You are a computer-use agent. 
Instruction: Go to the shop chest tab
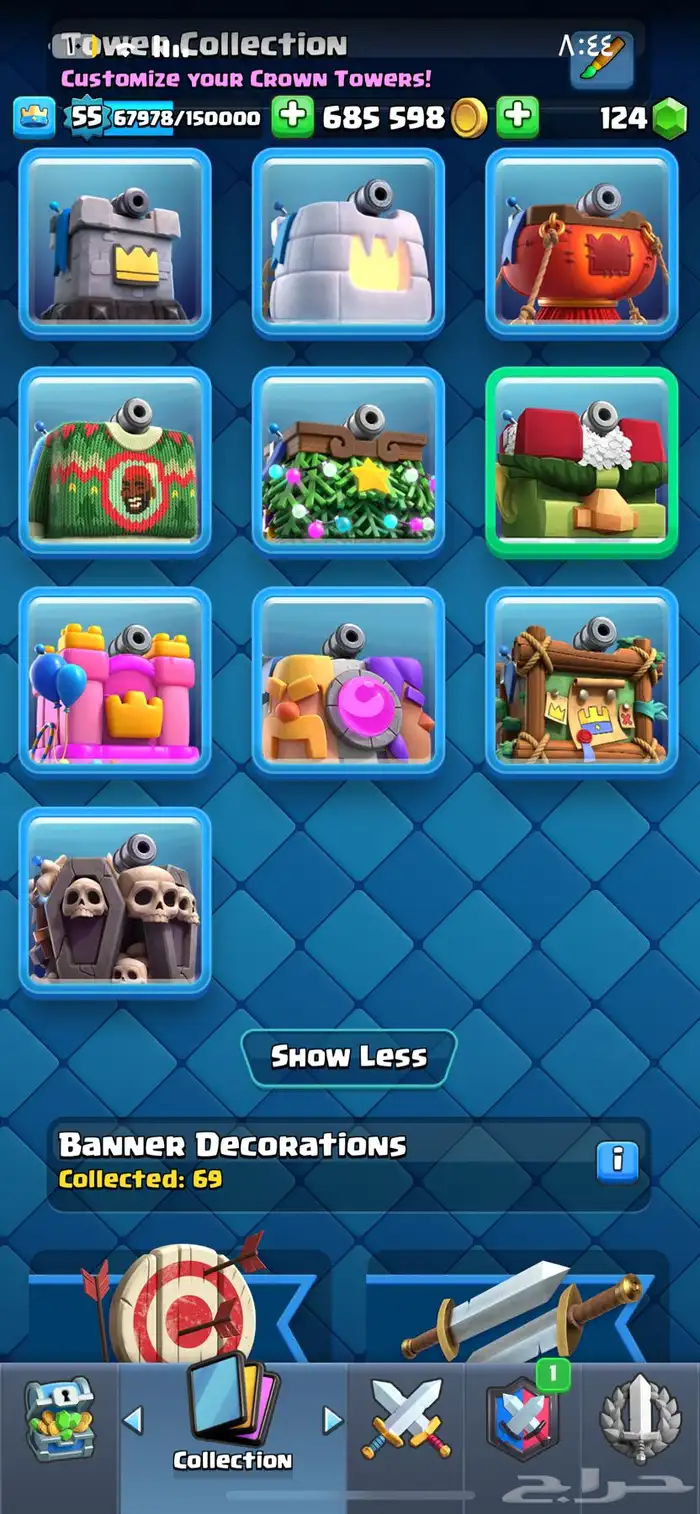(x=58, y=1421)
